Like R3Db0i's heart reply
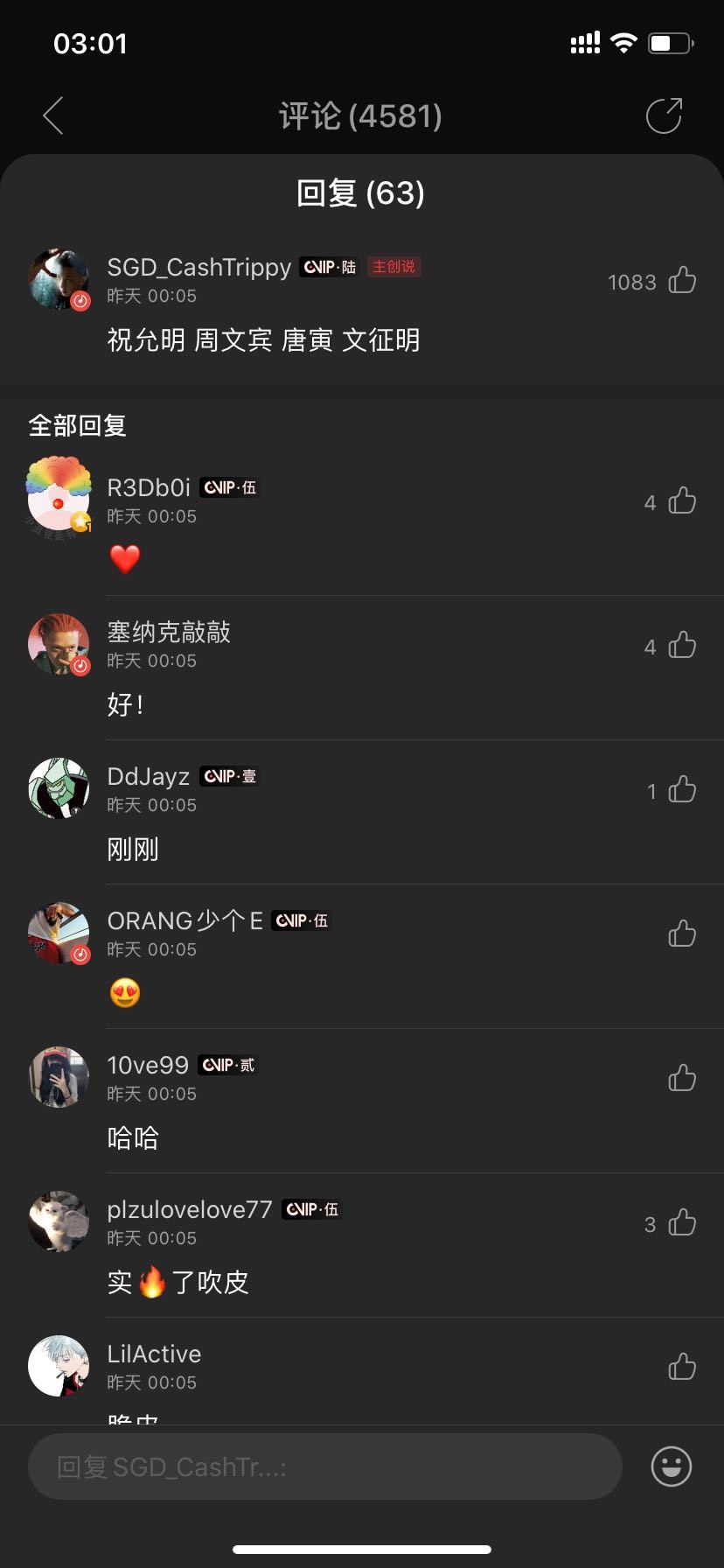Image resolution: width=724 pixels, height=1568 pixels. pos(681,501)
